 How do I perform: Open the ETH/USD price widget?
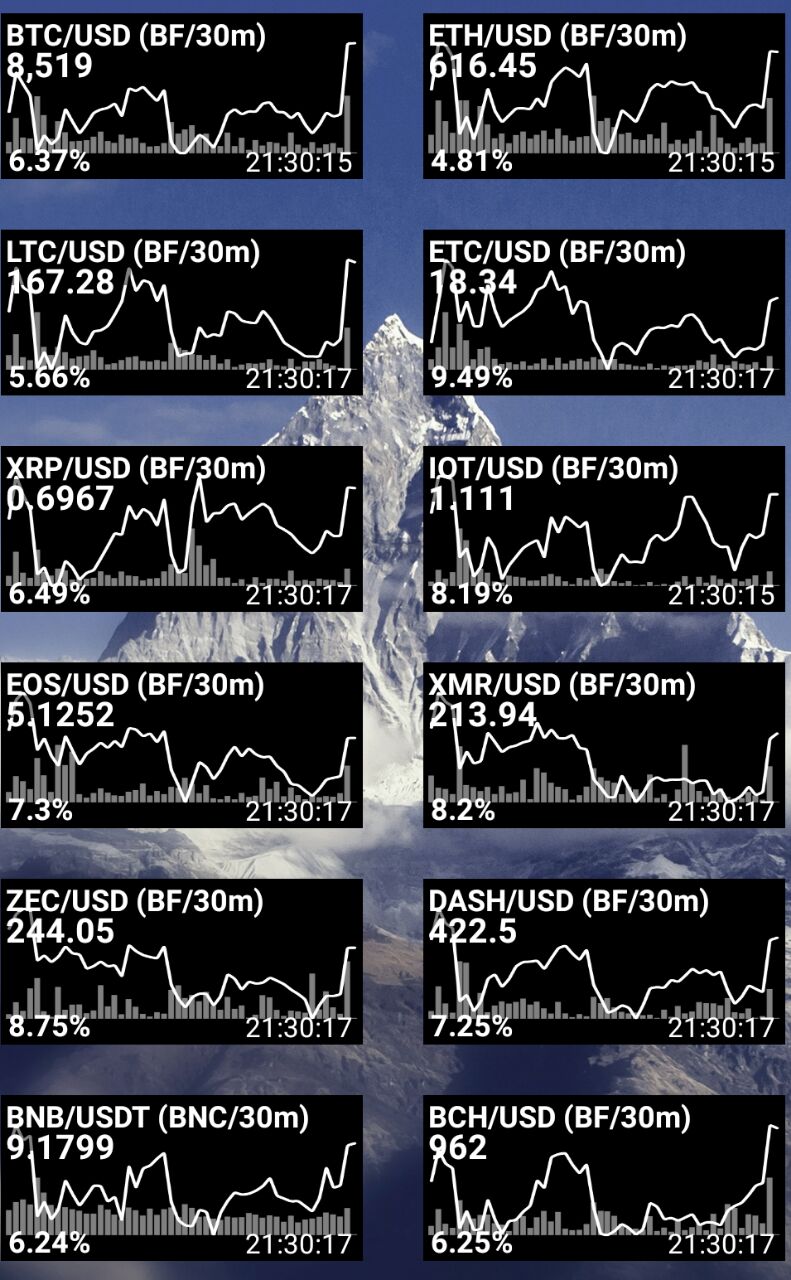point(603,97)
